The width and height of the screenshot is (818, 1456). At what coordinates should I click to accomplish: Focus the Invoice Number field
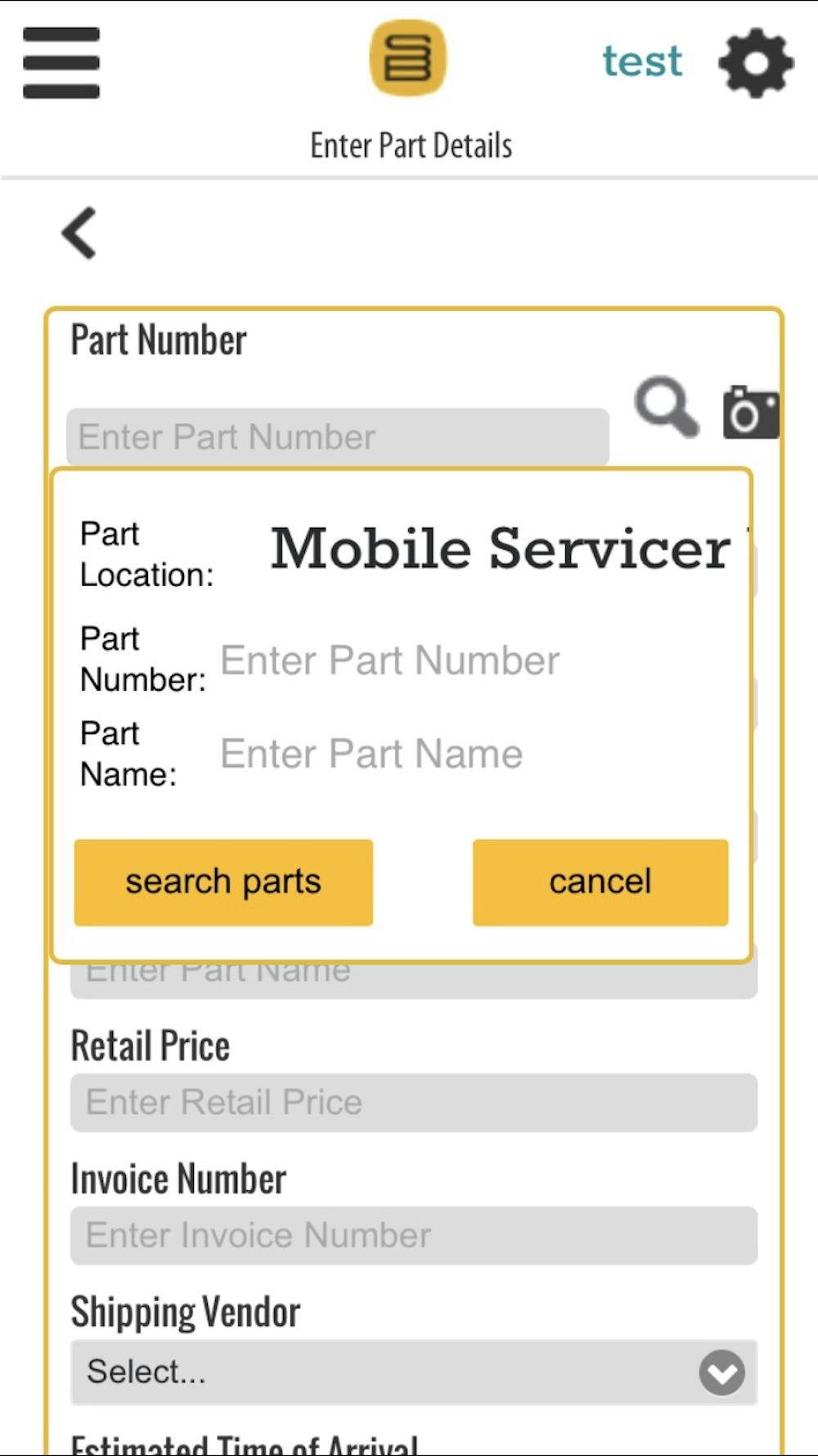click(x=413, y=1235)
